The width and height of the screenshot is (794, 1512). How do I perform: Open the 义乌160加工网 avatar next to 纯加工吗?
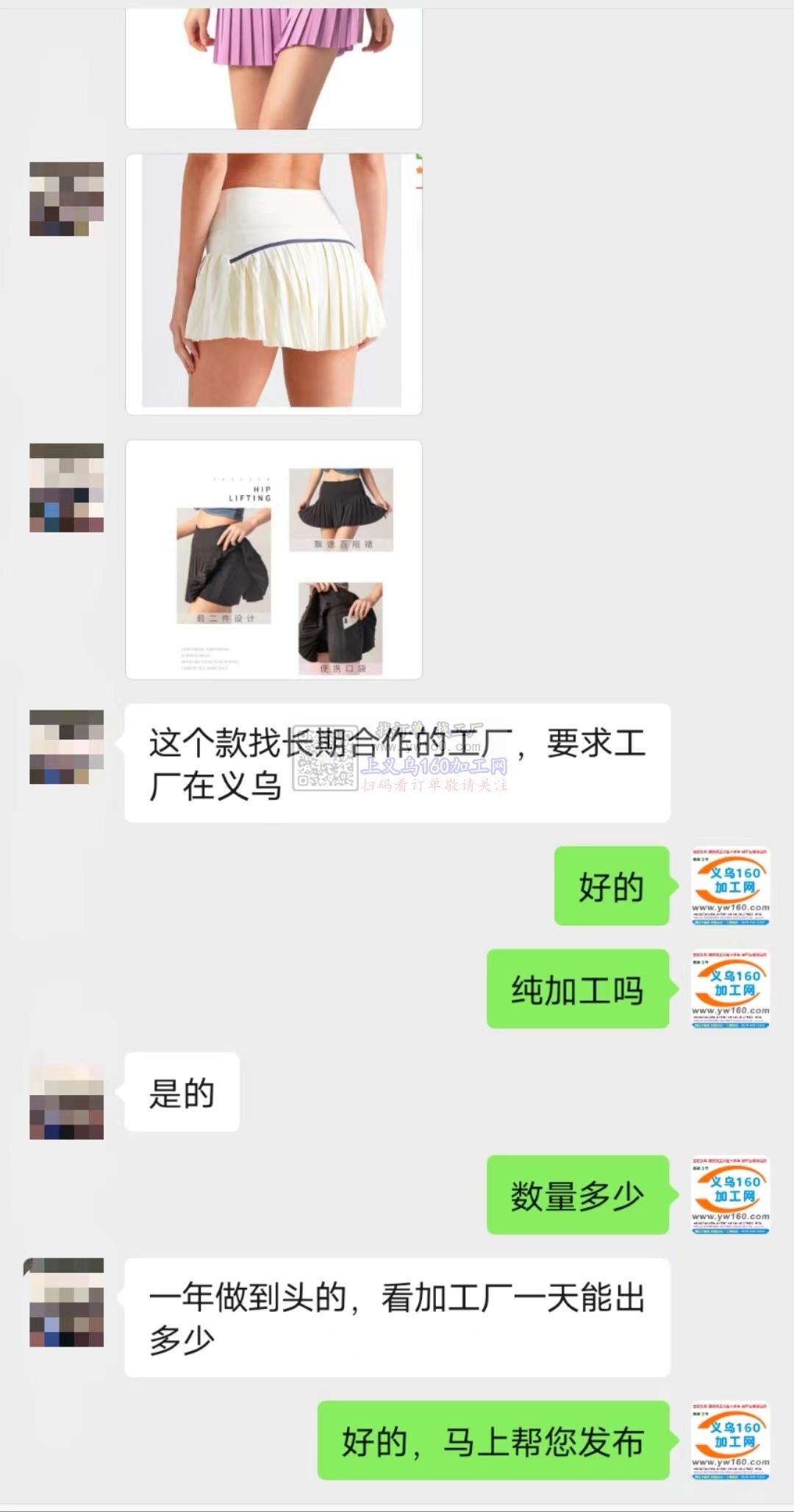point(730,988)
